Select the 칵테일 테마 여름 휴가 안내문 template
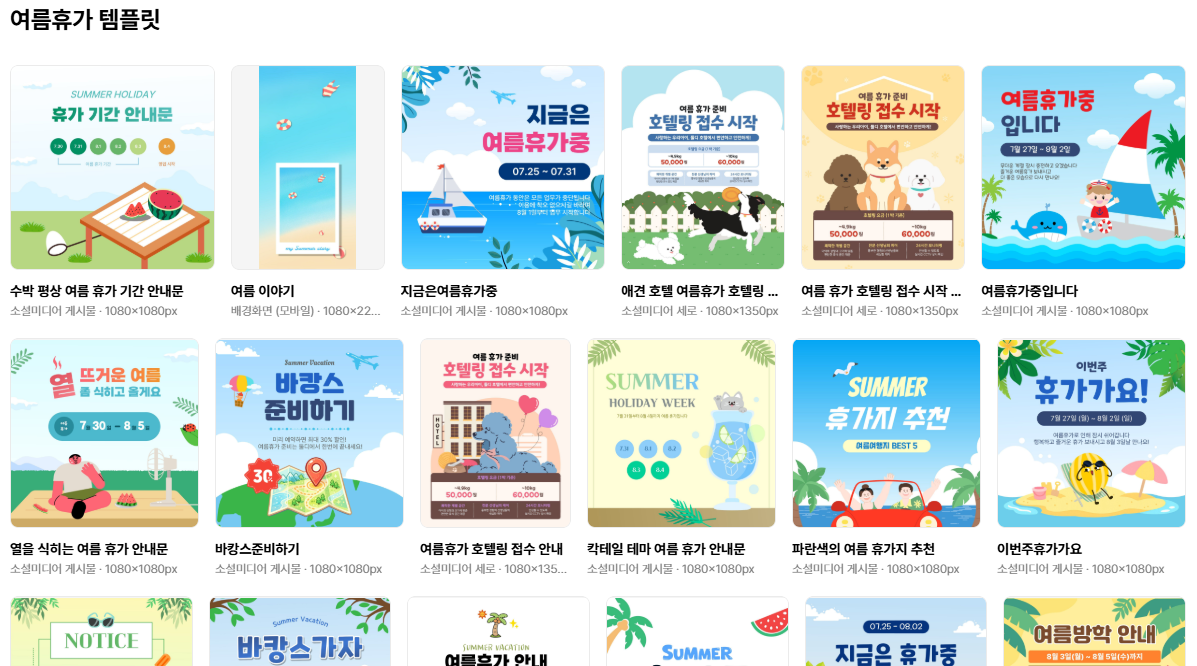The width and height of the screenshot is (1197, 666). (681, 433)
